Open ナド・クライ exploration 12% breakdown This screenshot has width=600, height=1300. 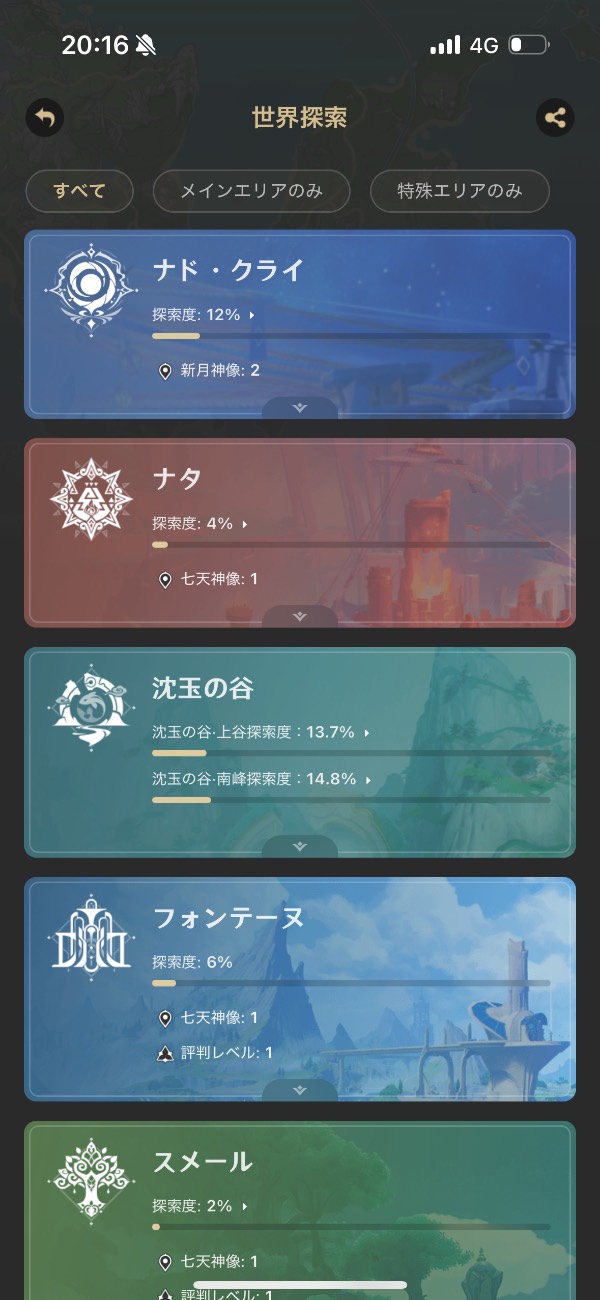pyautogui.click(x=204, y=315)
